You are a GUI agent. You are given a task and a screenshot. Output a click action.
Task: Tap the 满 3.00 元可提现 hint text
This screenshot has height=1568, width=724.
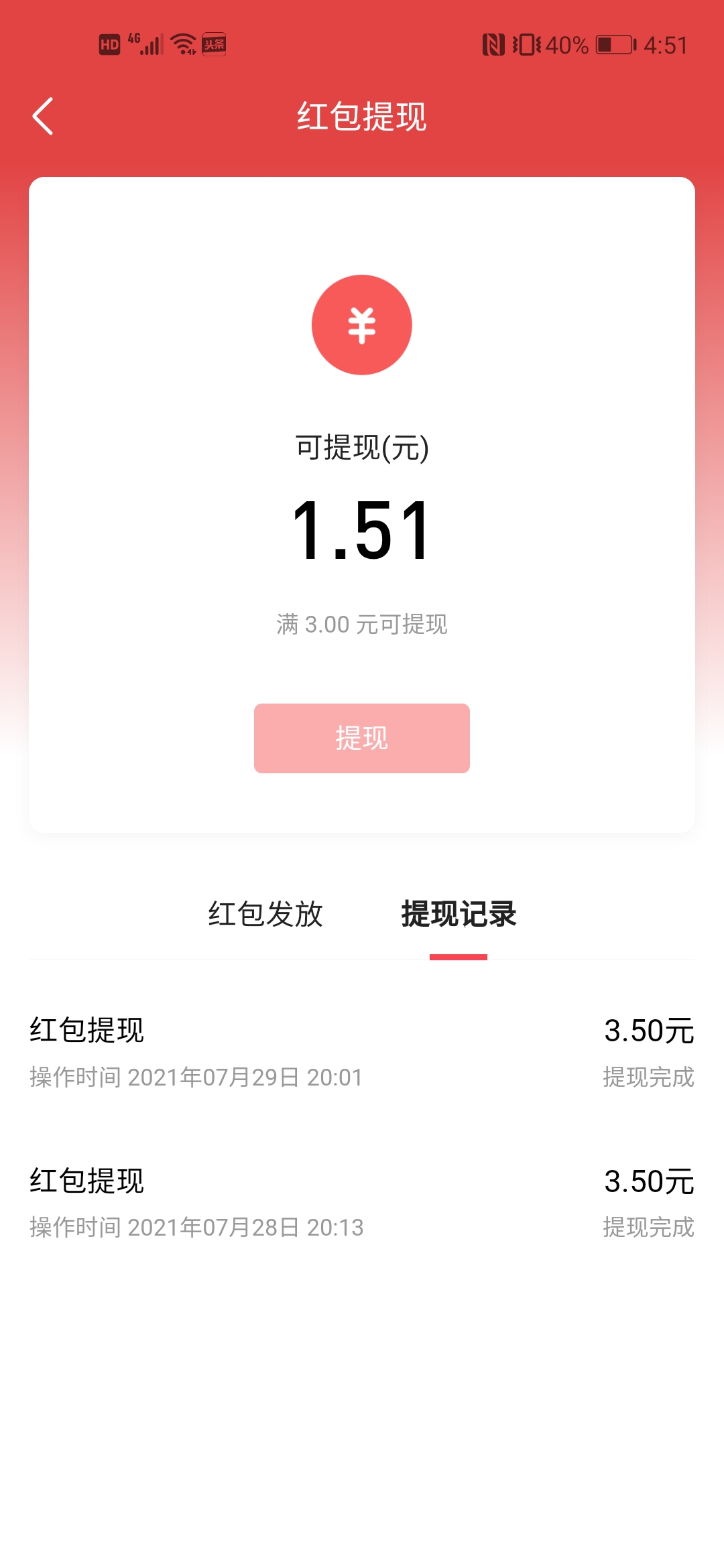(361, 625)
